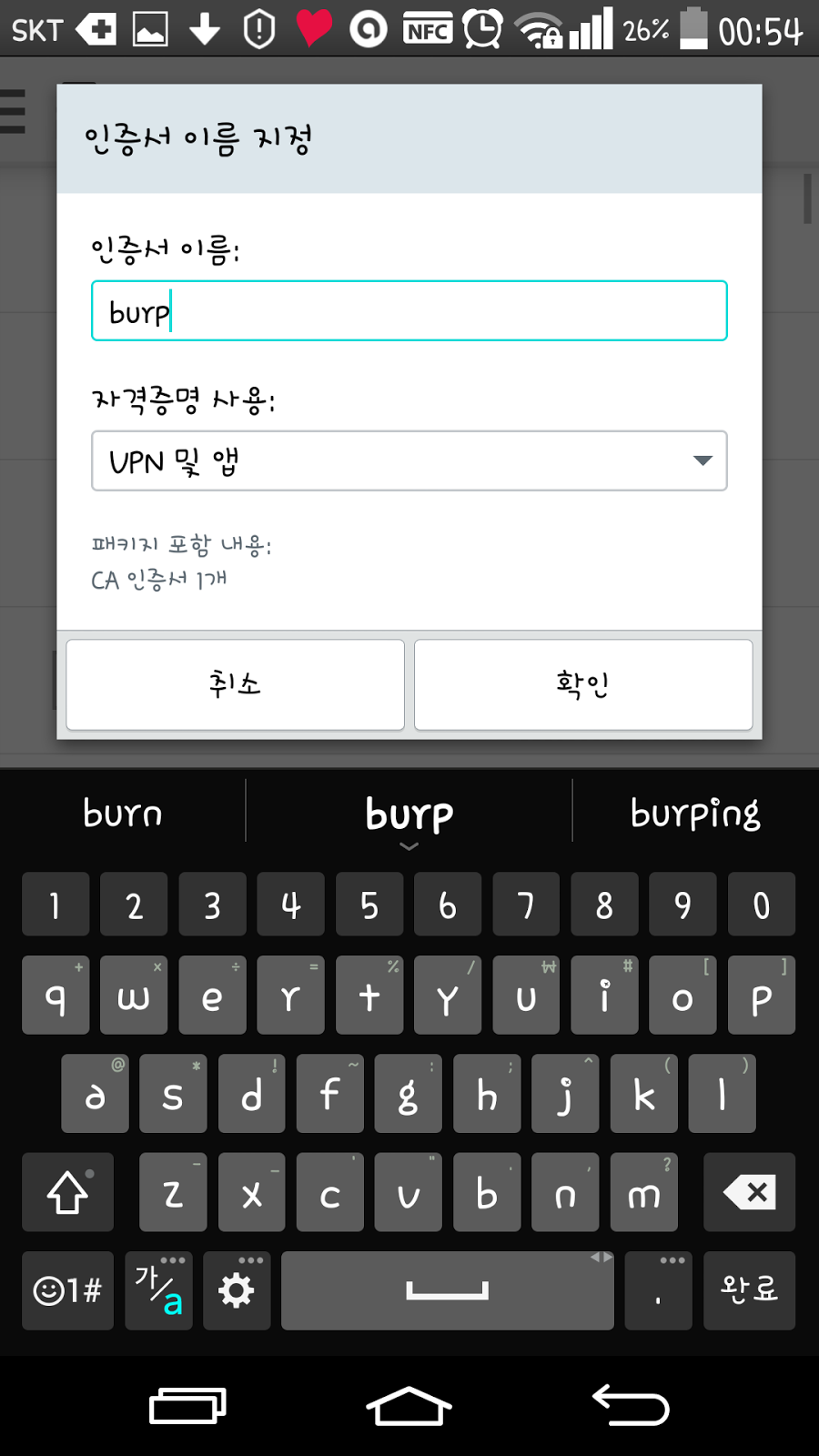Tap the system back button
Viewport: 819px width, 1456px height.
click(631, 1405)
